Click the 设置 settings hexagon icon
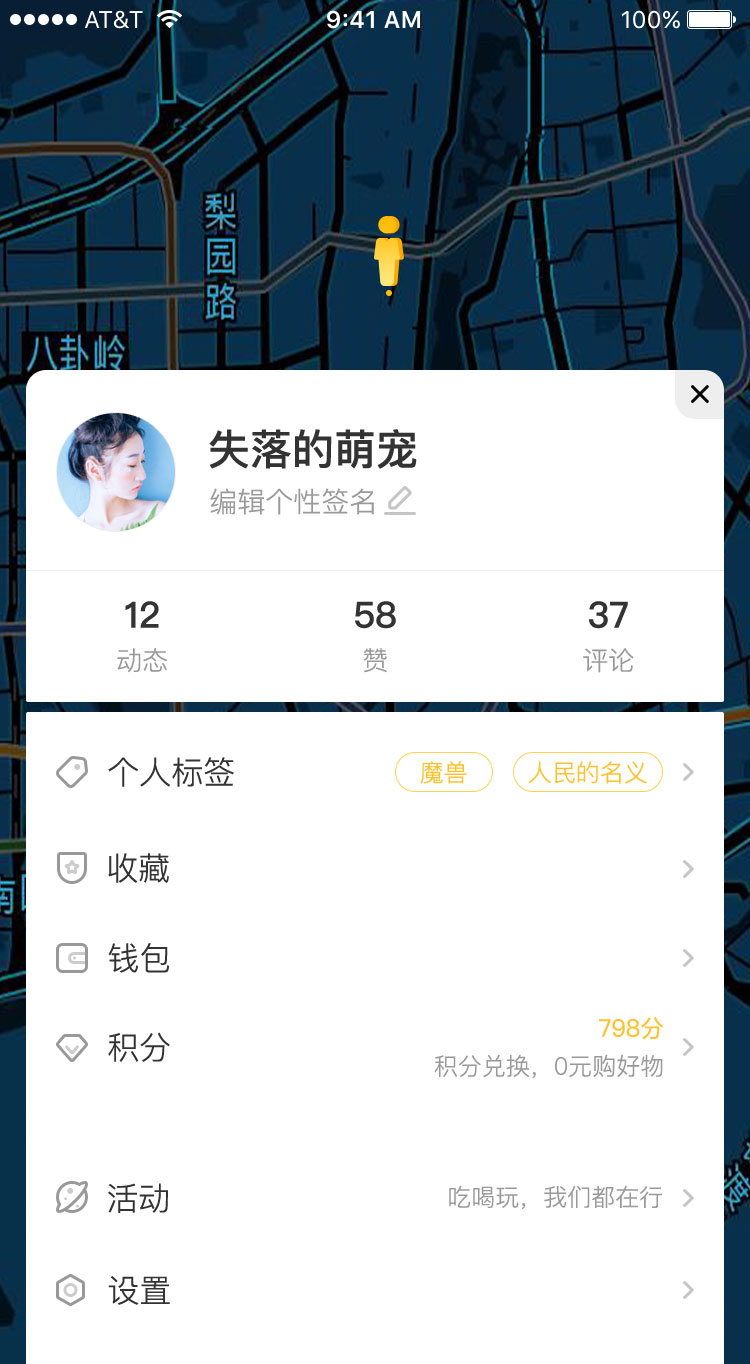The width and height of the screenshot is (750, 1364). [70, 1290]
